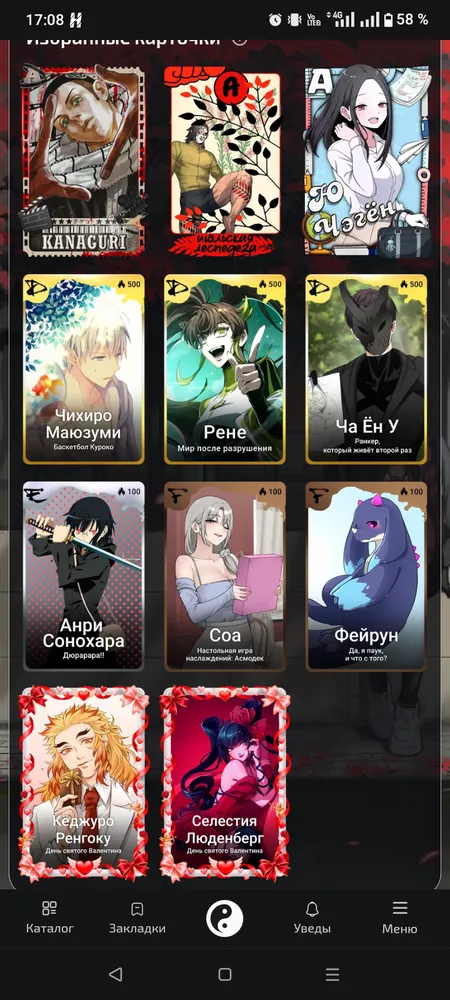Open the Чихиро Маюзуми card
Viewport: 450px width, 1000px height.
[x=83, y=369]
